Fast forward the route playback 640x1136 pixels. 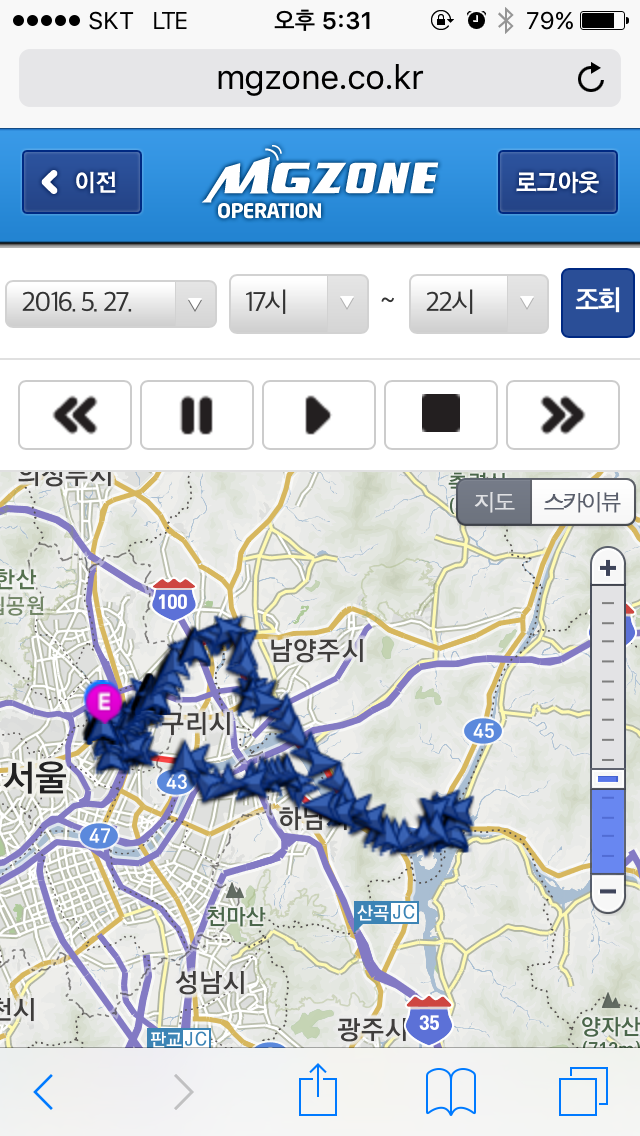tap(562, 414)
